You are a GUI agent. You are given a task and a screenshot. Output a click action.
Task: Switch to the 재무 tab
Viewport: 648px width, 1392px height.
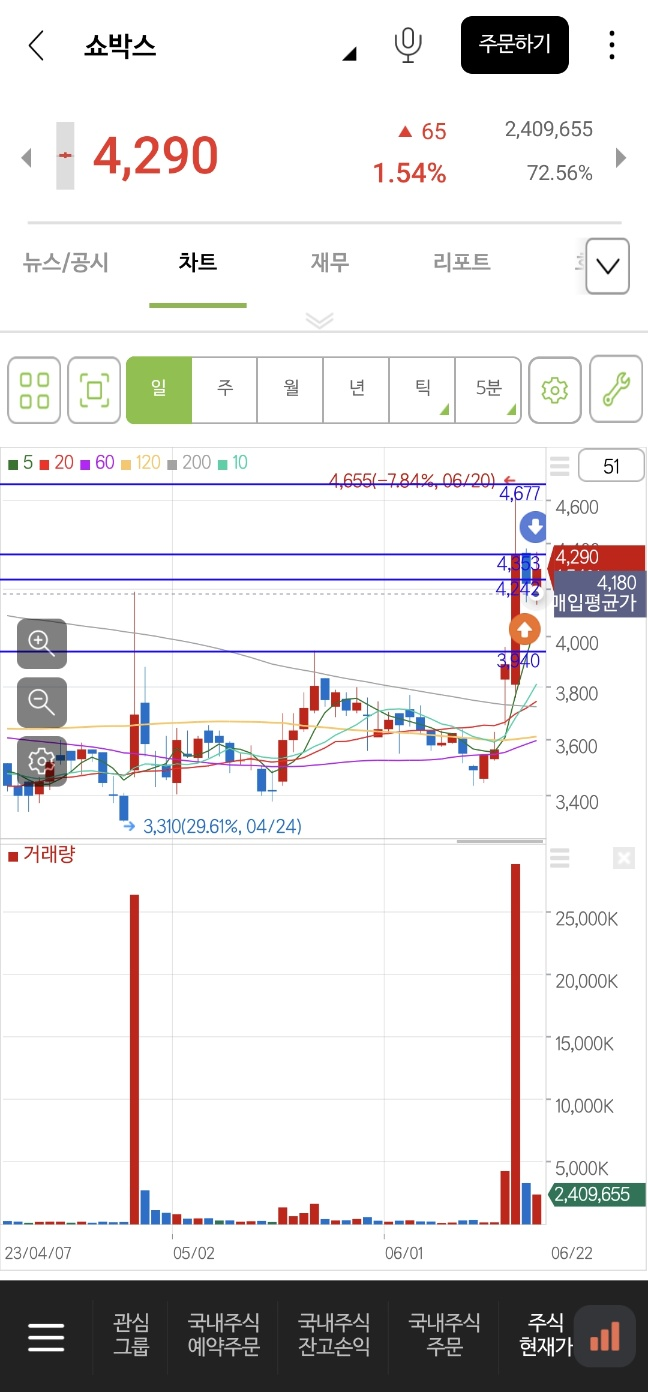coord(329,263)
